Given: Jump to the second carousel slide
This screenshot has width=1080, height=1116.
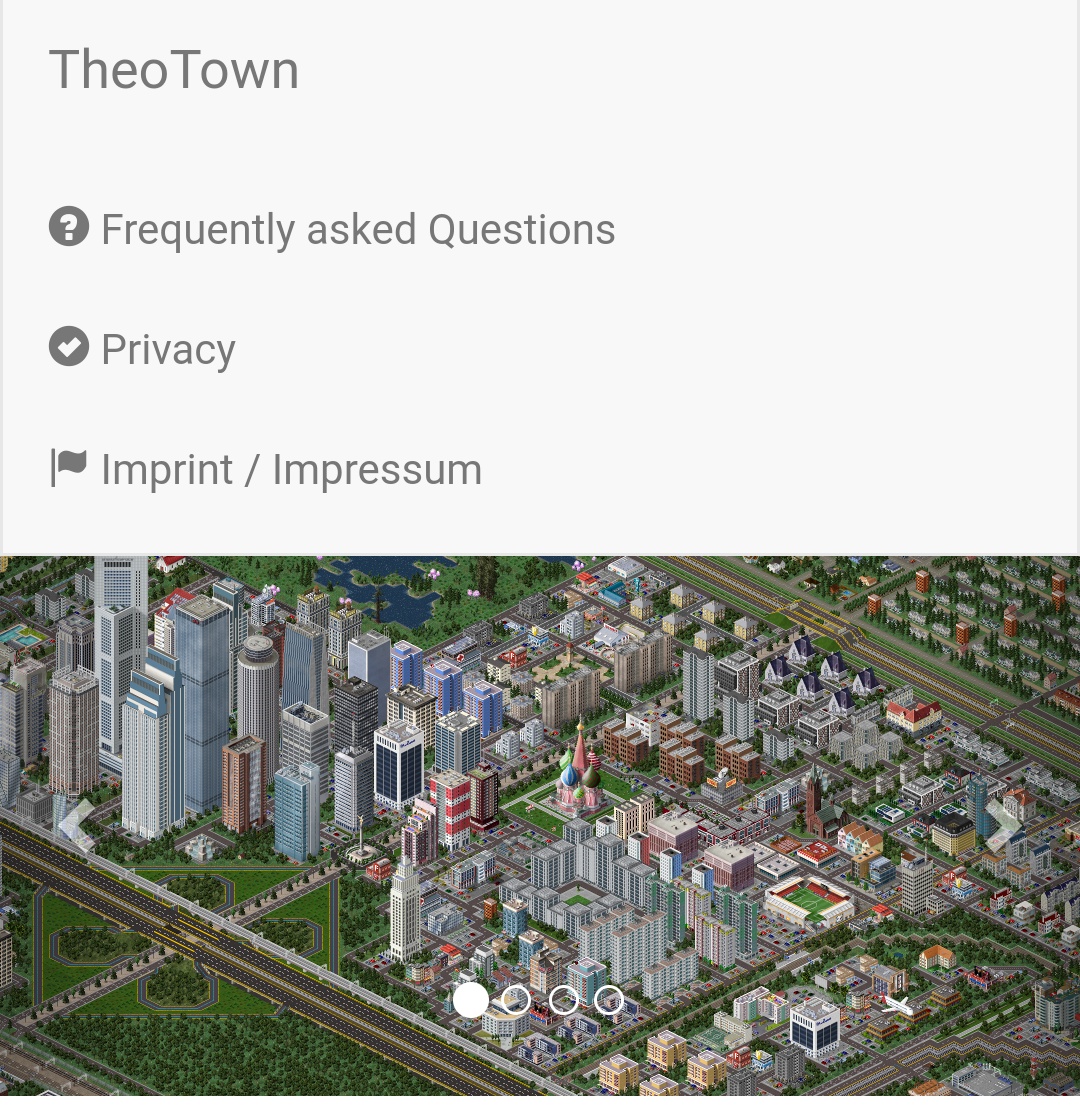Looking at the screenshot, I should click(516, 1000).
